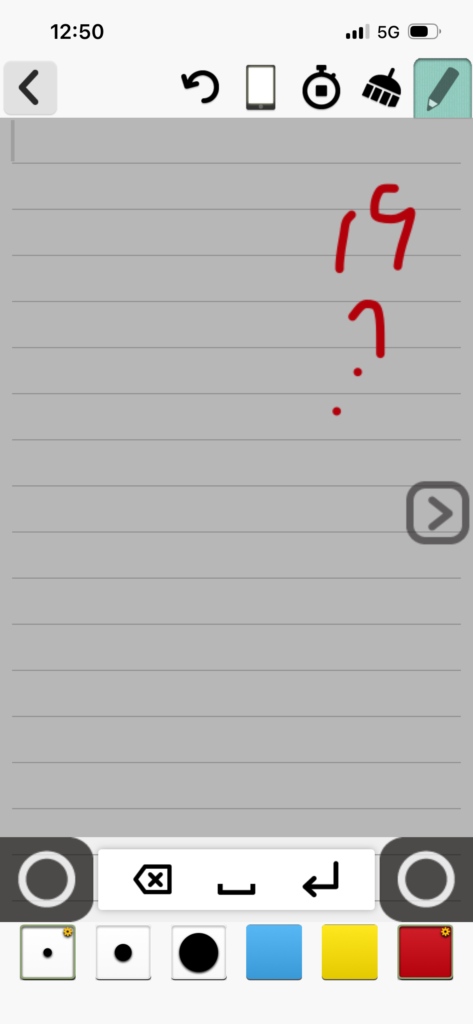The width and height of the screenshot is (473, 1024).
Task: Pick the red color swatch
Action: point(425,952)
